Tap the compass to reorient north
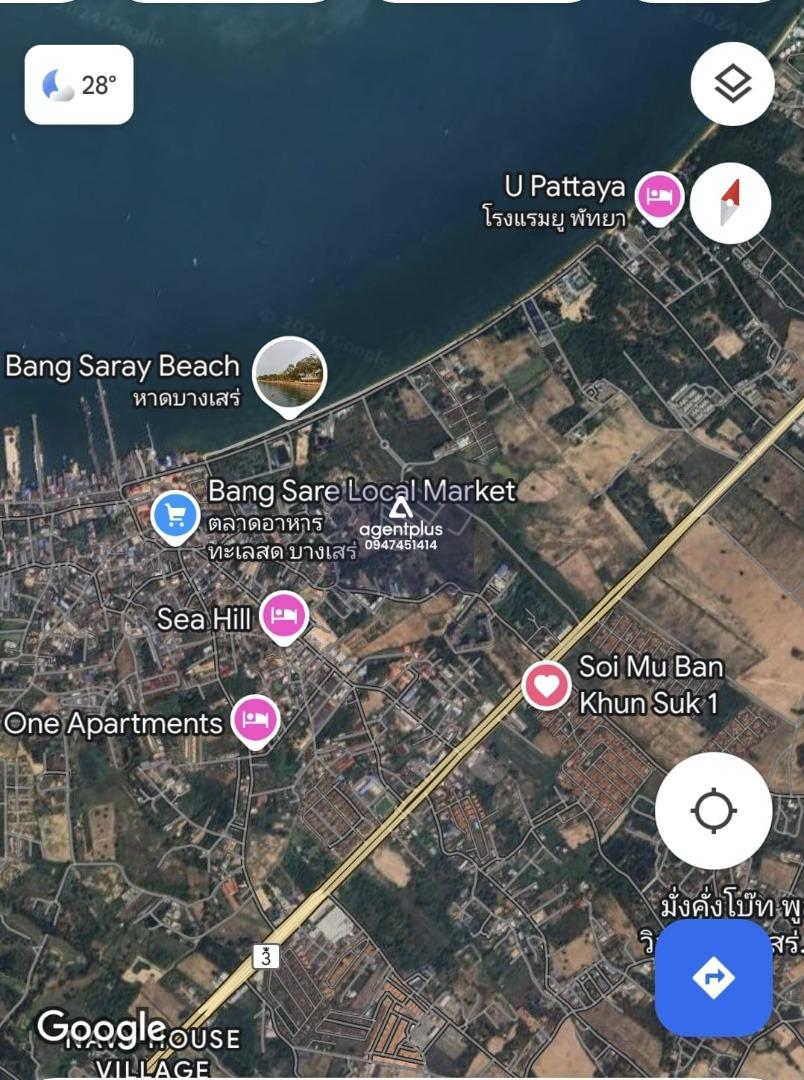The height and width of the screenshot is (1080, 804). (730, 203)
